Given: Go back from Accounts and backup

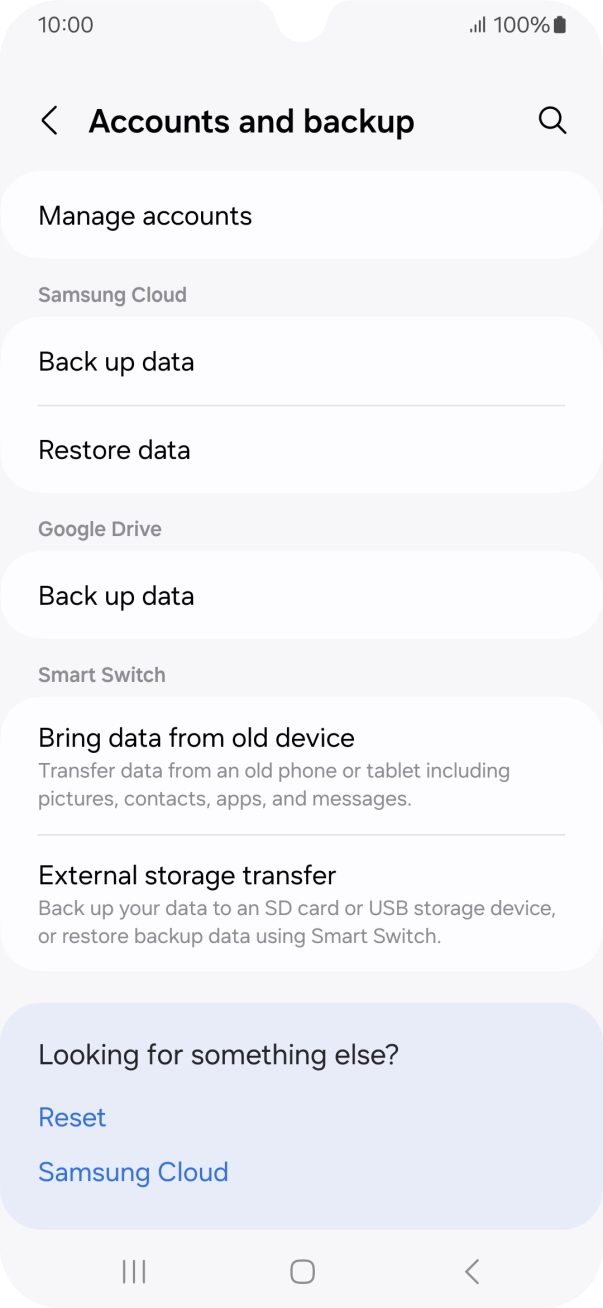Looking at the screenshot, I should click(49, 121).
